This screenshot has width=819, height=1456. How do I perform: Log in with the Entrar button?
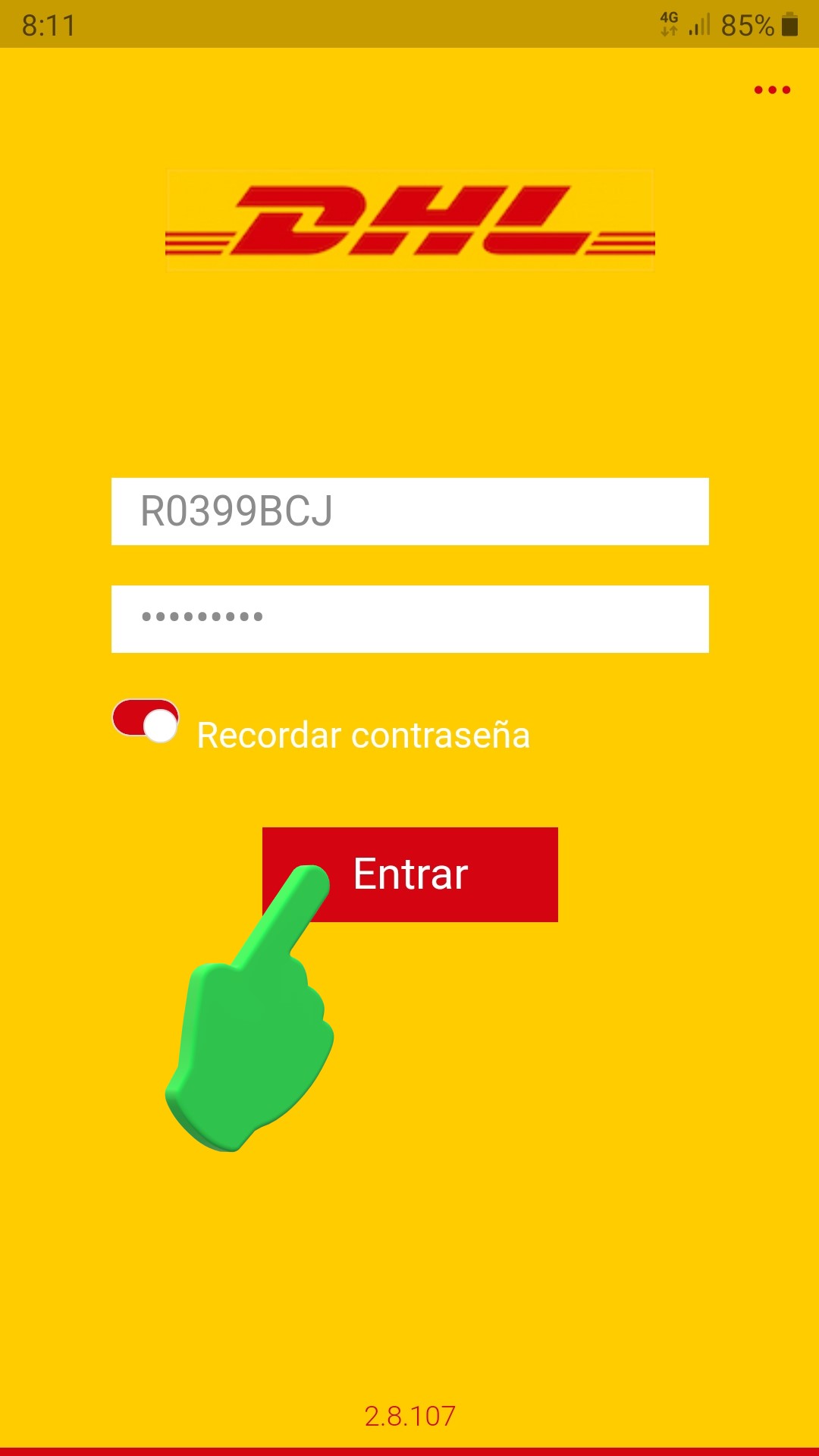point(410,874)
